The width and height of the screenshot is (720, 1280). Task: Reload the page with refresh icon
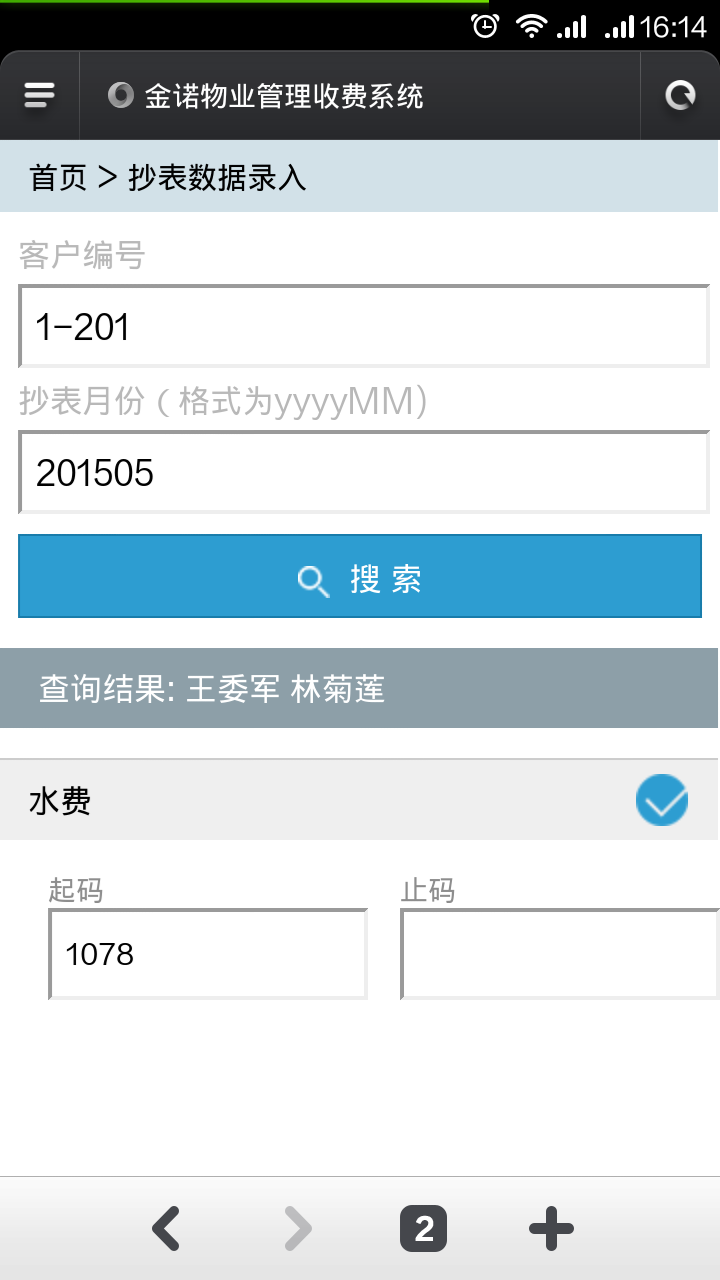click(680, 96)
